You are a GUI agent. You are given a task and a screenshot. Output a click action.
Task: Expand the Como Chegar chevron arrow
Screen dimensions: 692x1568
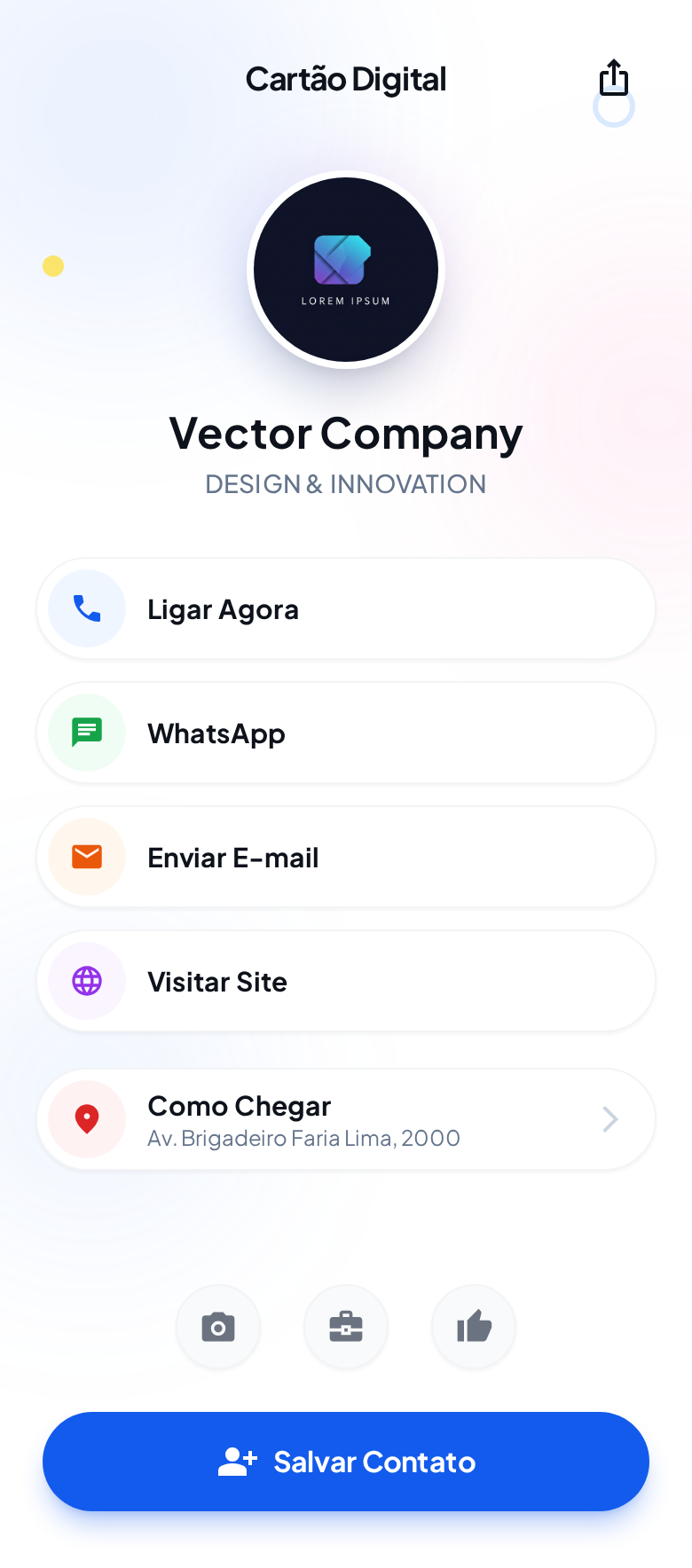click(610, 1119)
